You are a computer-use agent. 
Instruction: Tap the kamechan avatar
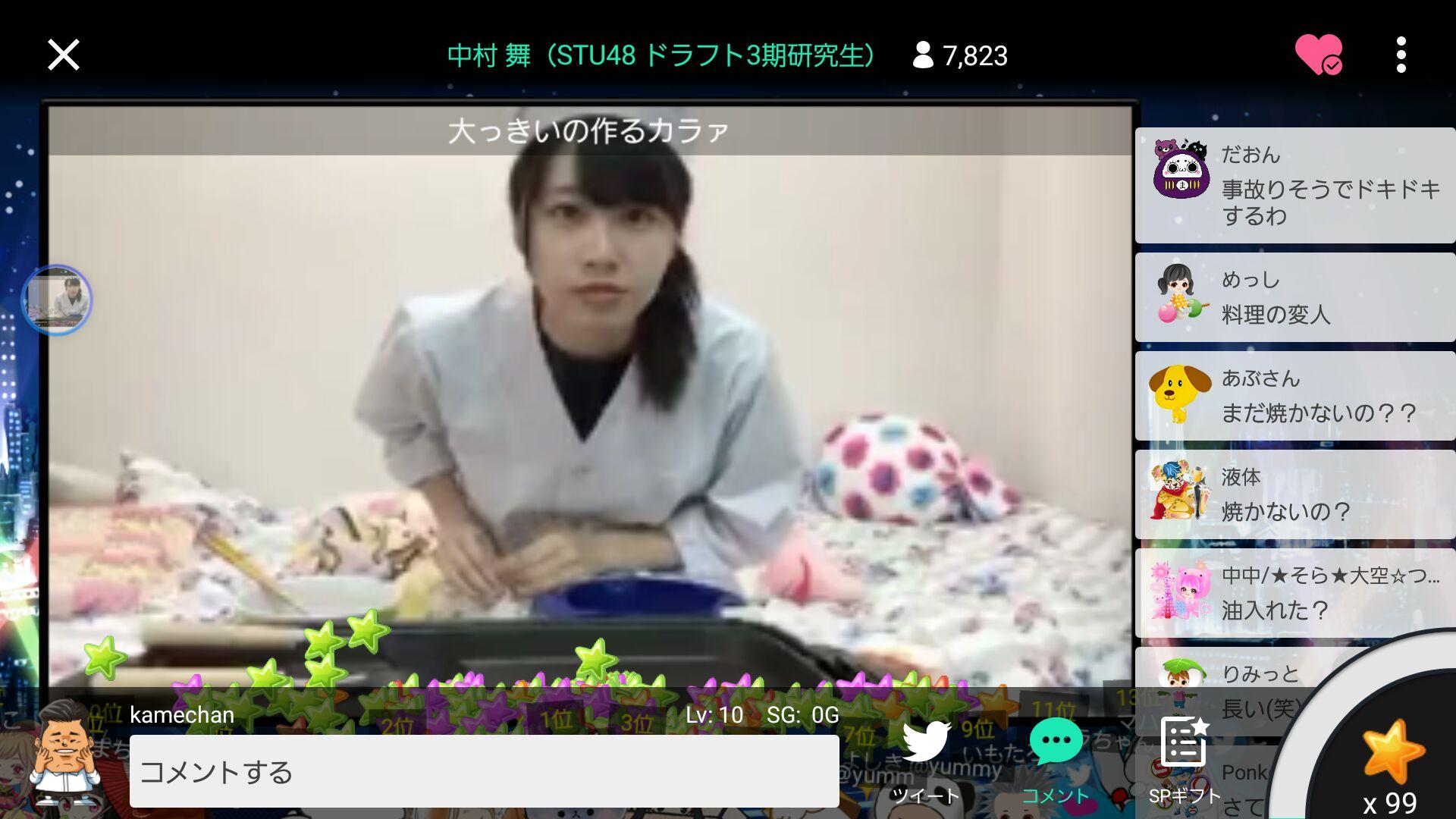point(64,755)
